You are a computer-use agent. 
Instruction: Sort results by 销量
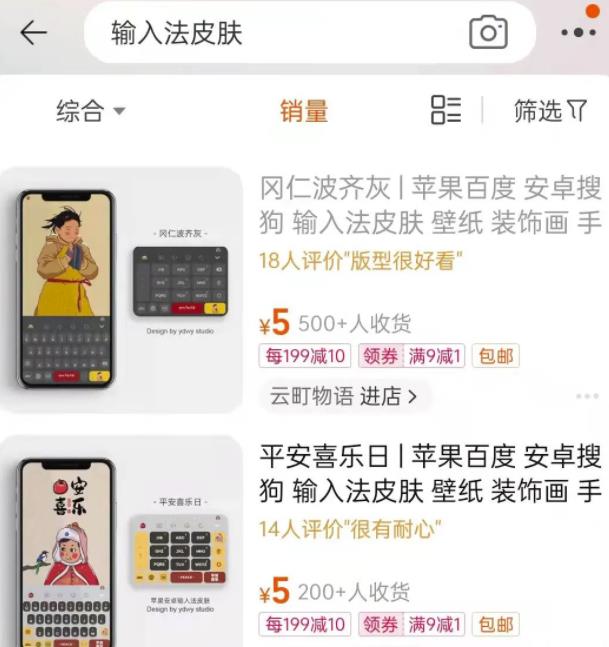click(304, 111)
